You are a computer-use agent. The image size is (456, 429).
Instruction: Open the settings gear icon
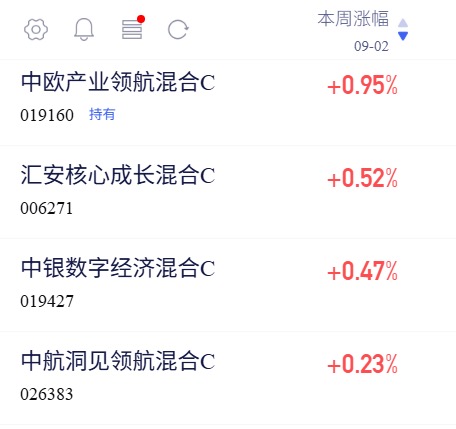pos(36,30)
